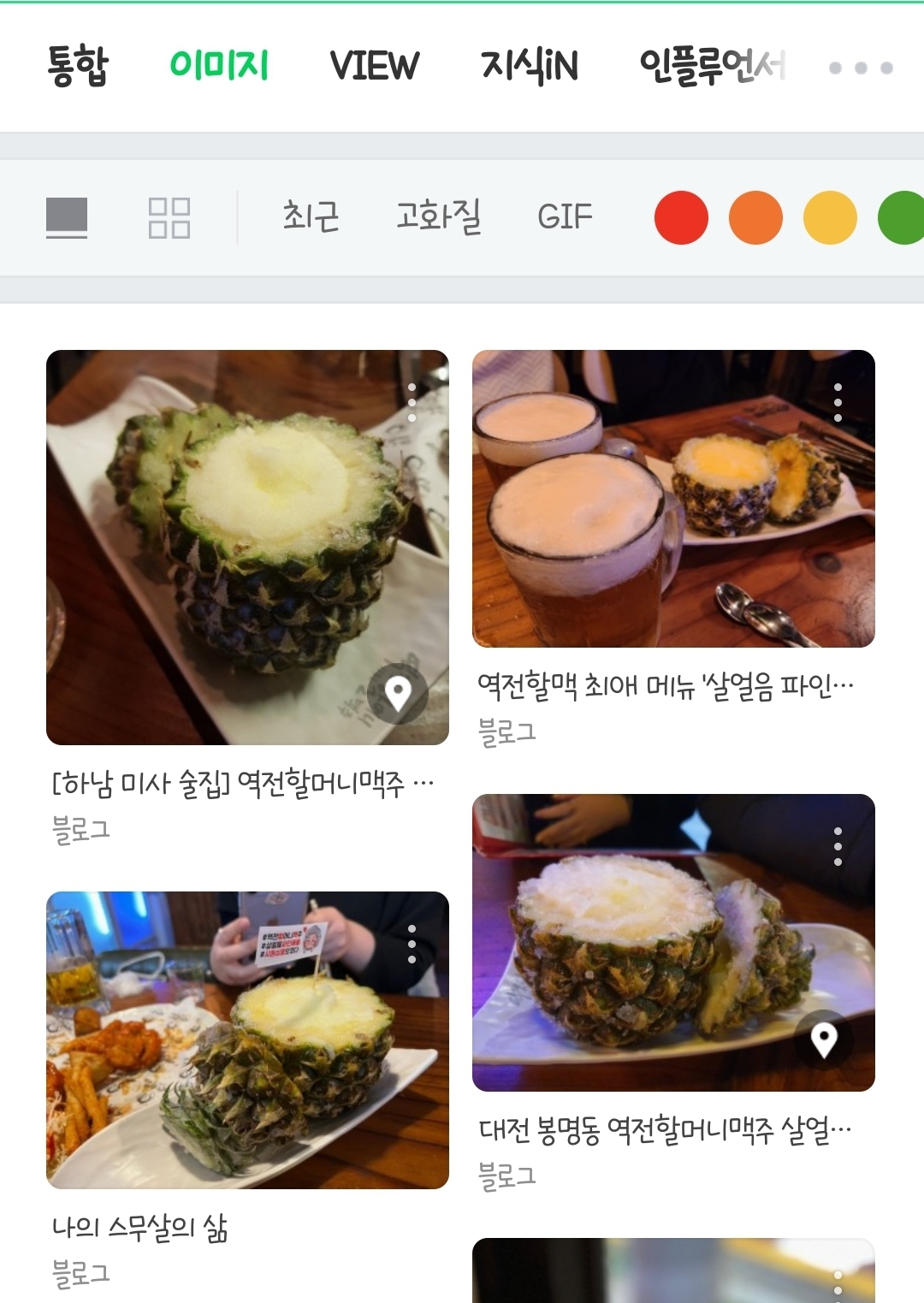View location of the 하남 미사 술집 image
The height and width of the screenshot is (1303, 924).
[398, 693]
